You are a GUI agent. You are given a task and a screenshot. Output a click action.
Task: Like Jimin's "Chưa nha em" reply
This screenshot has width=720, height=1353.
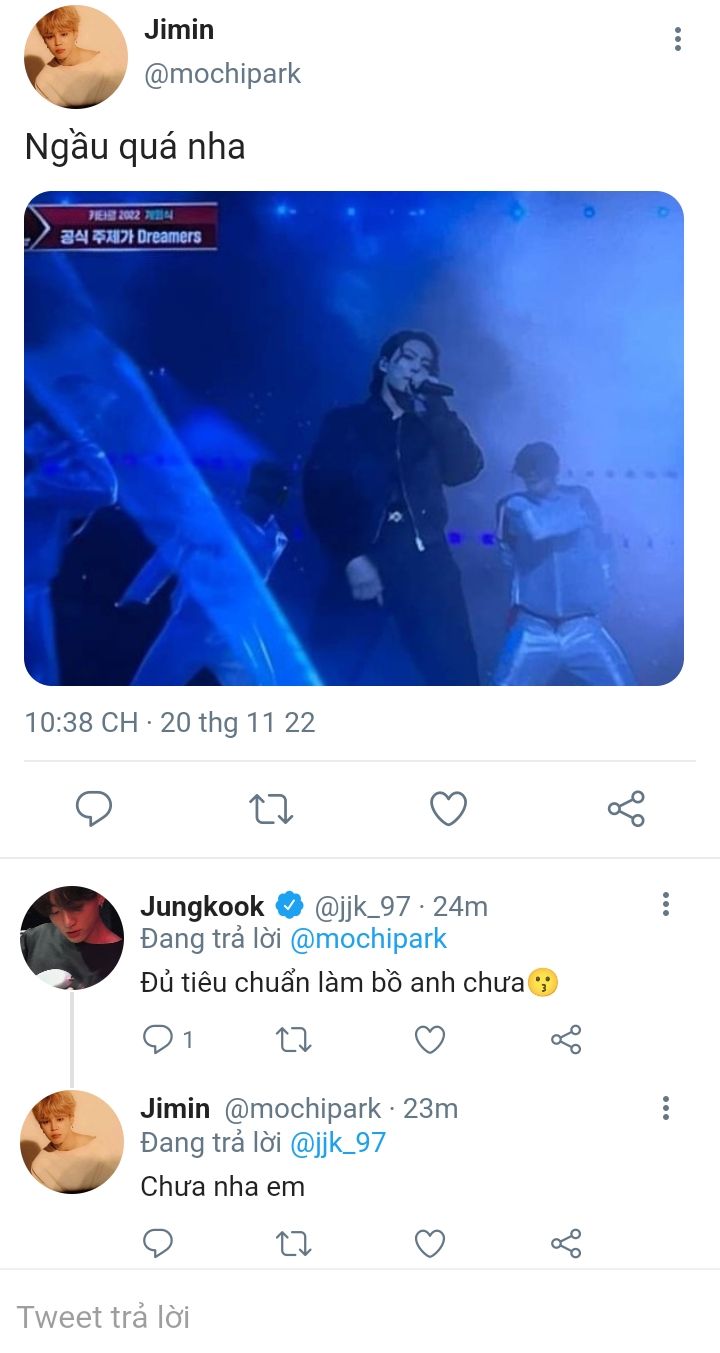[x=430, y=1243]
